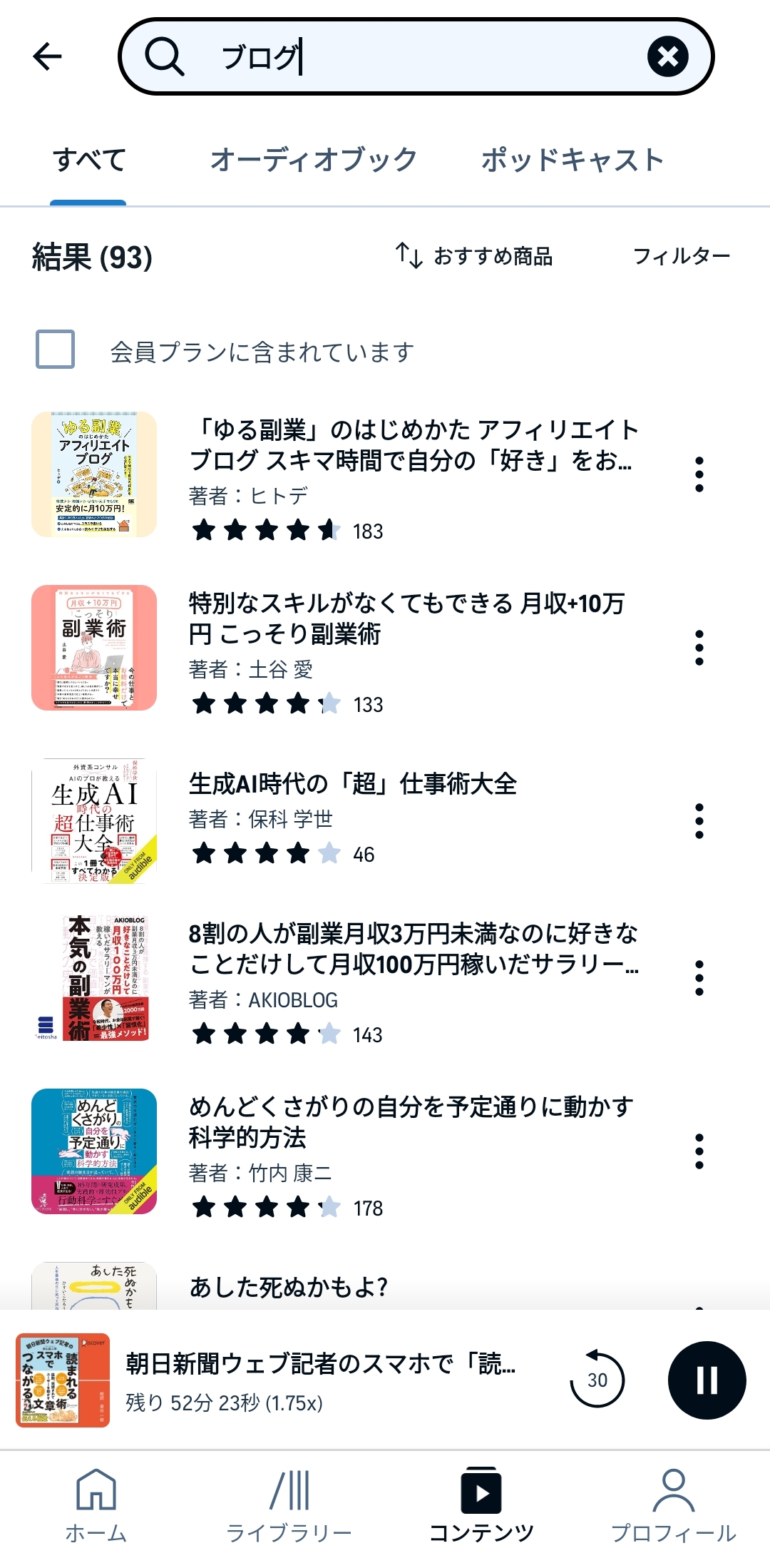
Task: Go back with the arrow icon
Action: click(x=48, y=57)
